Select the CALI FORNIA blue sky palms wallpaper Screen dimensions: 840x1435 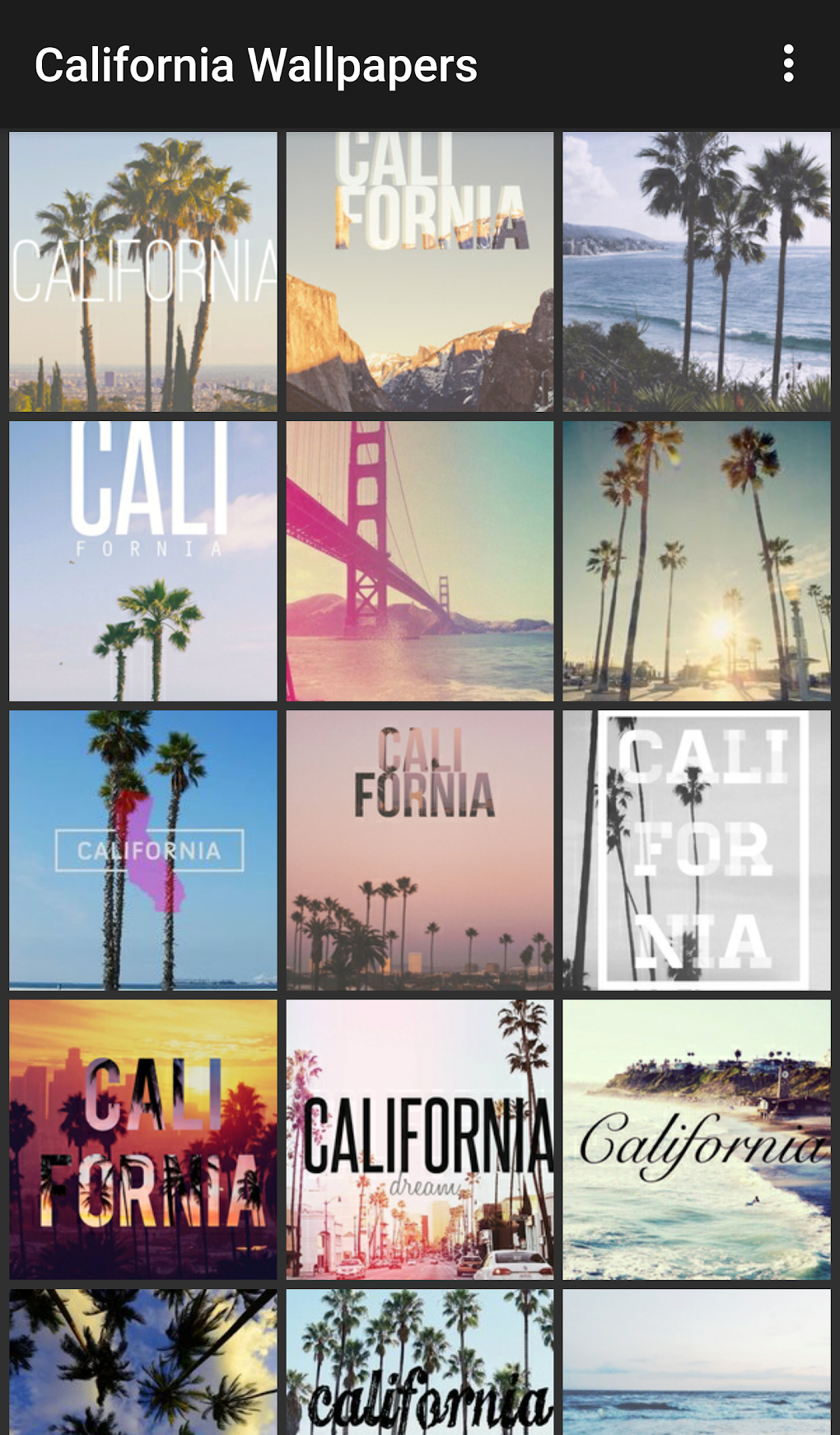142,560
